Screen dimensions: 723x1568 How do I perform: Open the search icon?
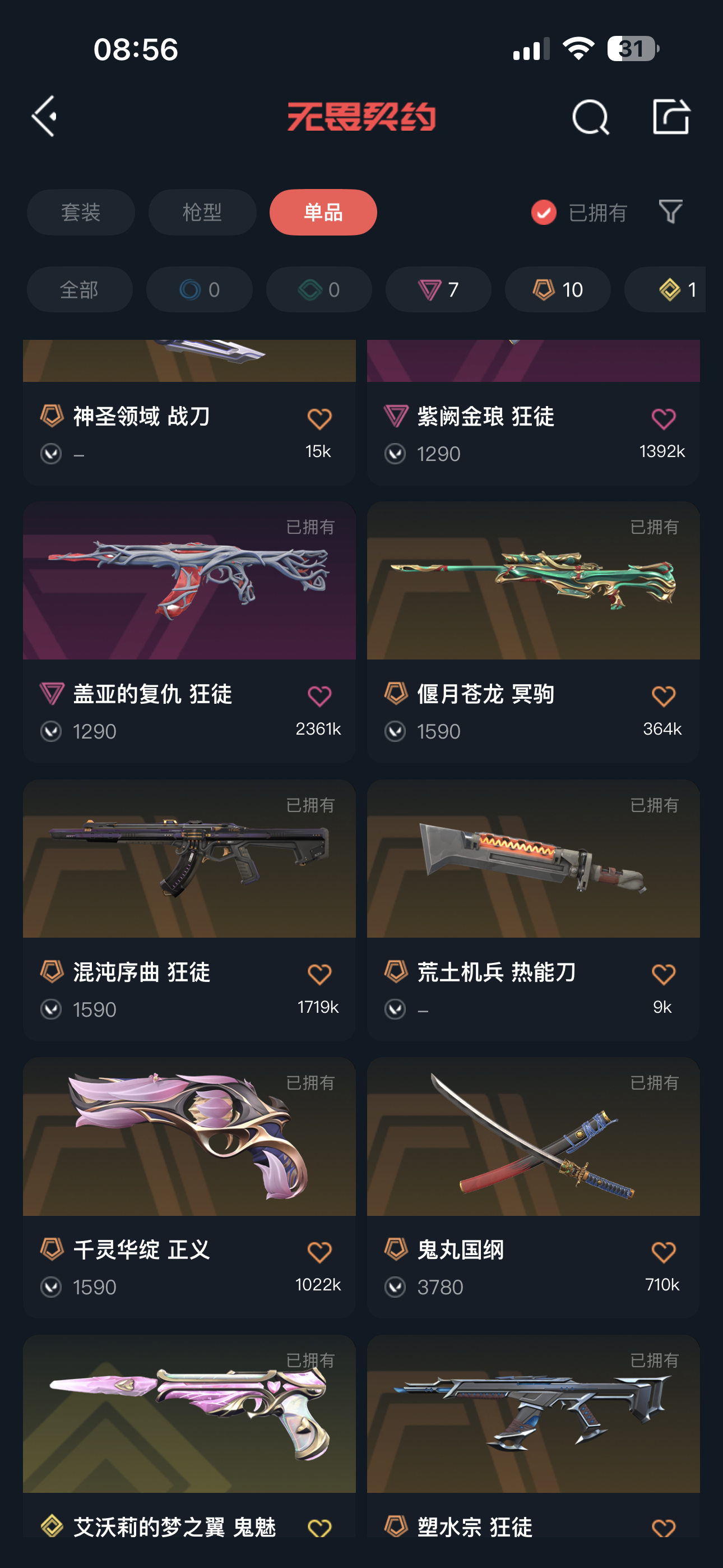click(590, 116)
